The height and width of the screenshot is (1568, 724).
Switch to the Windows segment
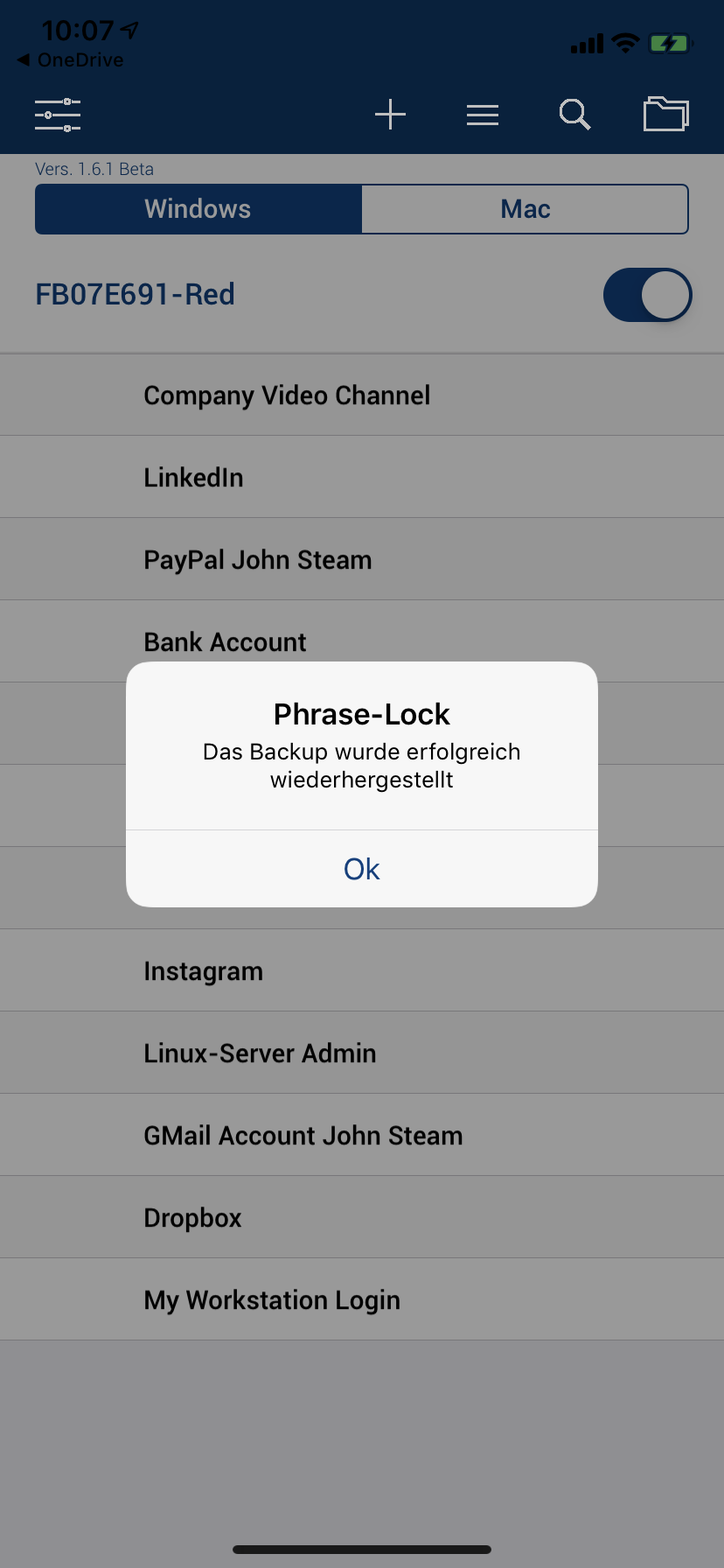point(198,209)
